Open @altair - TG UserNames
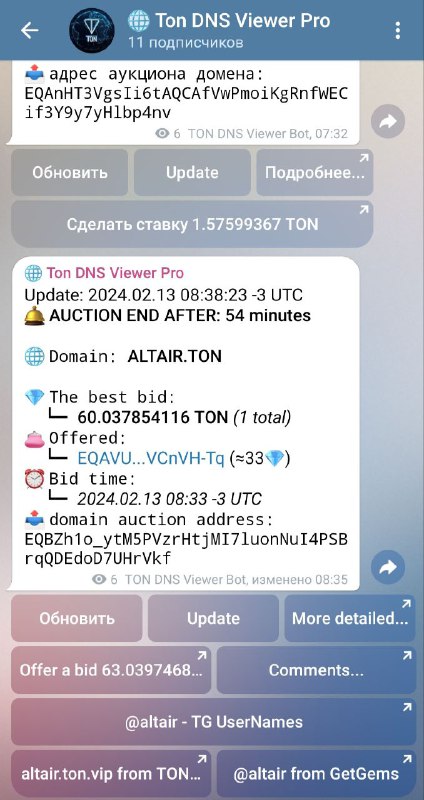 pyautogui.click(x=213, y=722)
